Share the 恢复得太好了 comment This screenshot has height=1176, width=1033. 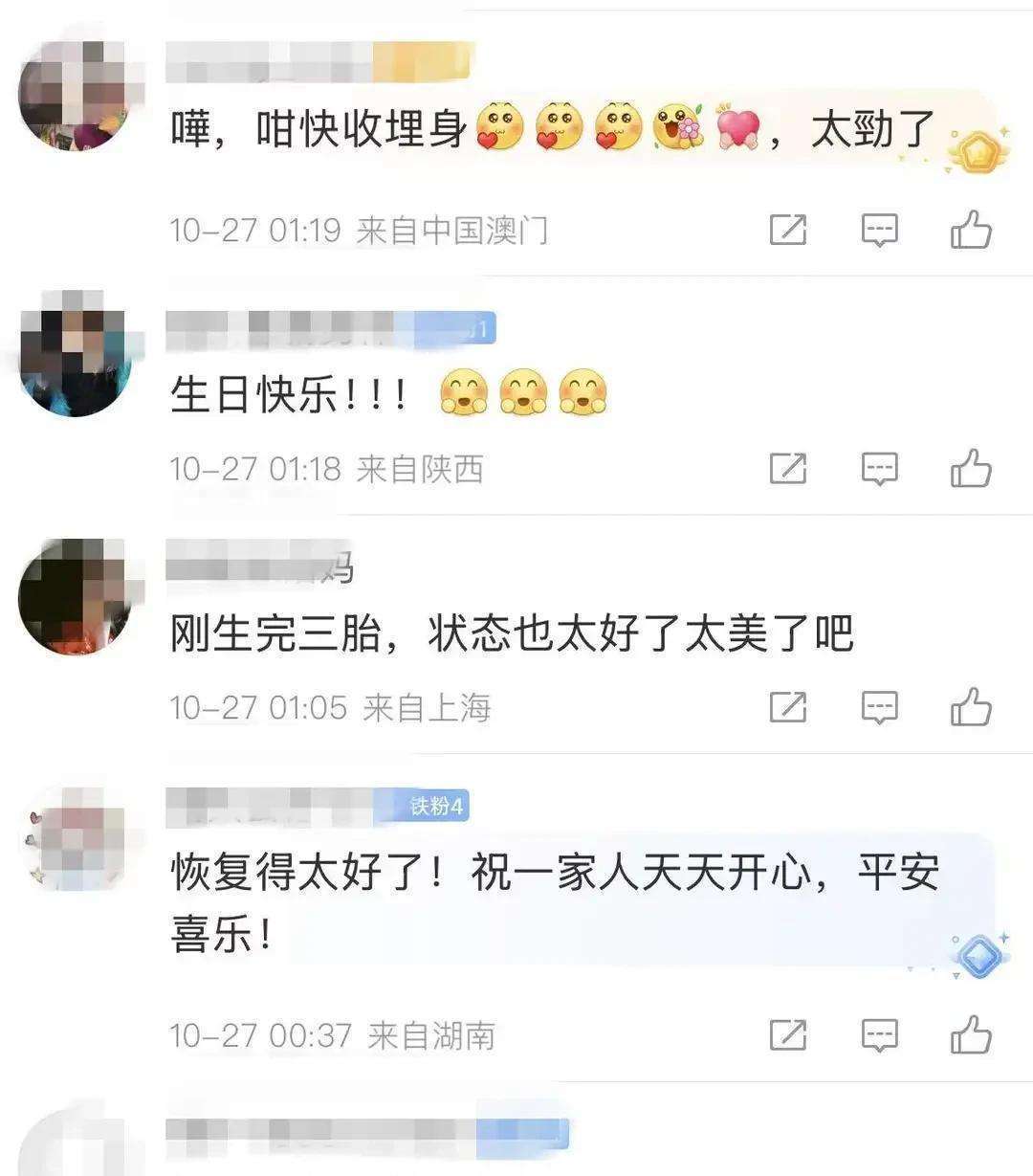coord(788,1034)
